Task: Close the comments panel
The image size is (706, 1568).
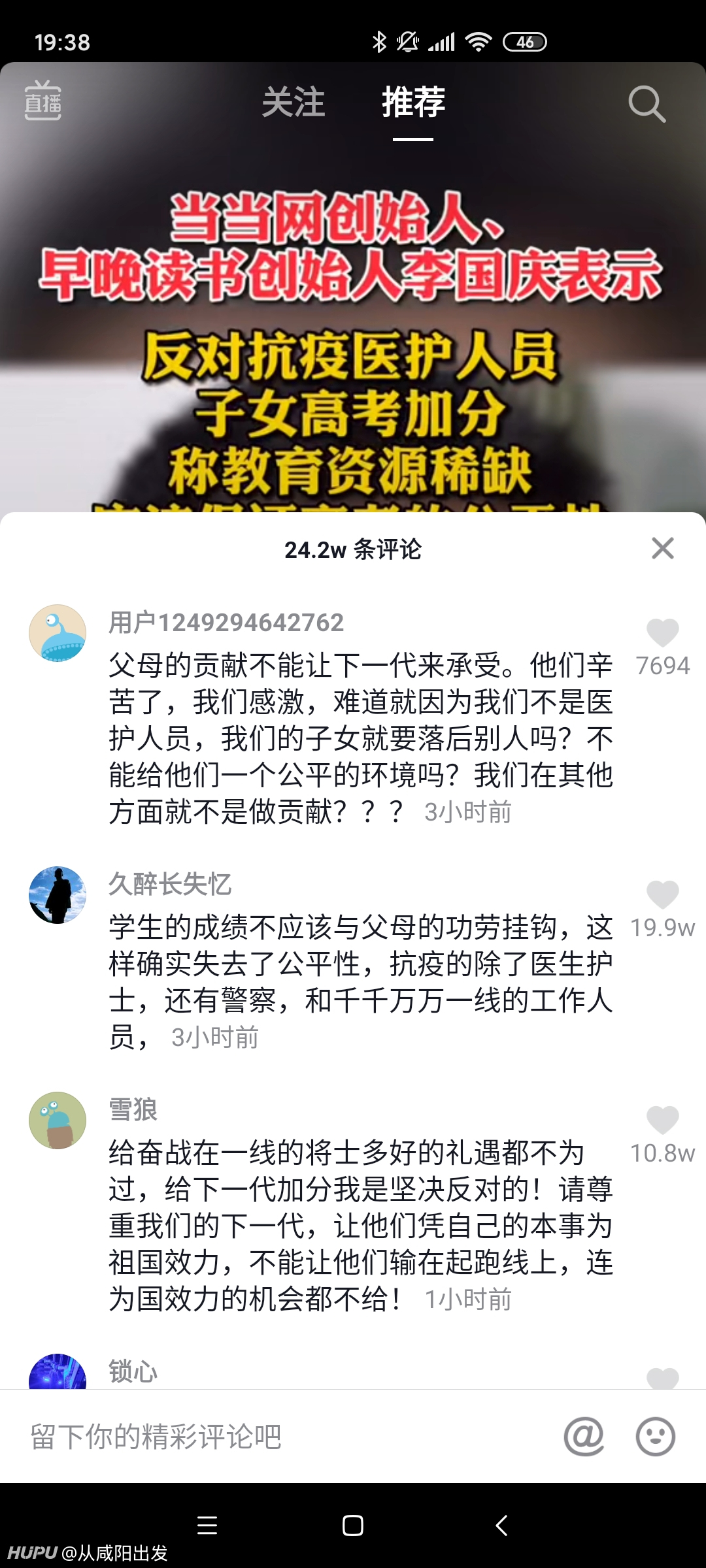Action: (x=663, y=548)
